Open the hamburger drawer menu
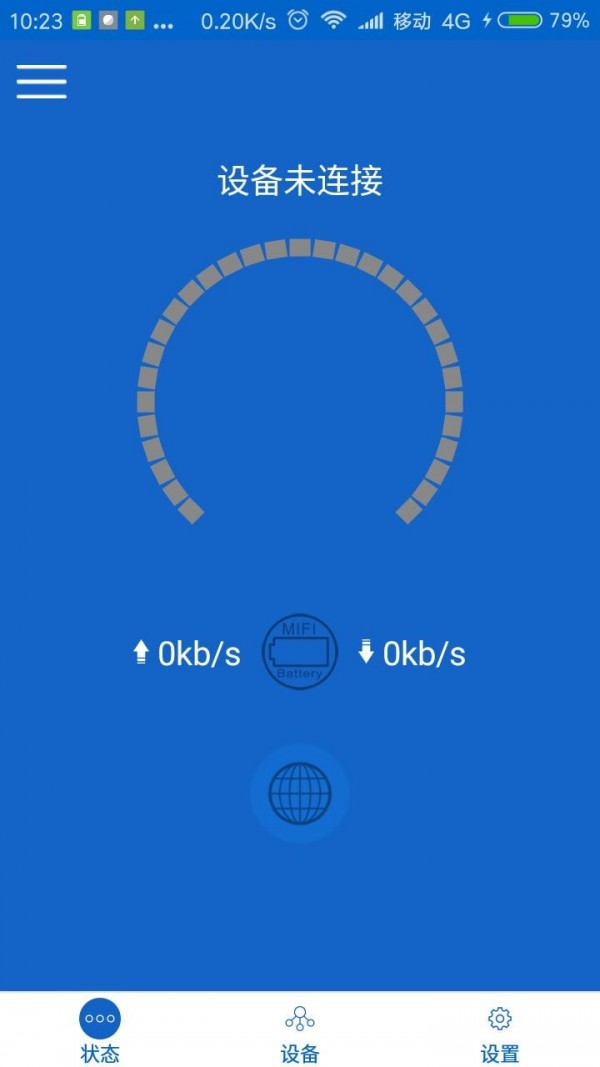The width and height of the screenshot is (600, 1067). 41,81
